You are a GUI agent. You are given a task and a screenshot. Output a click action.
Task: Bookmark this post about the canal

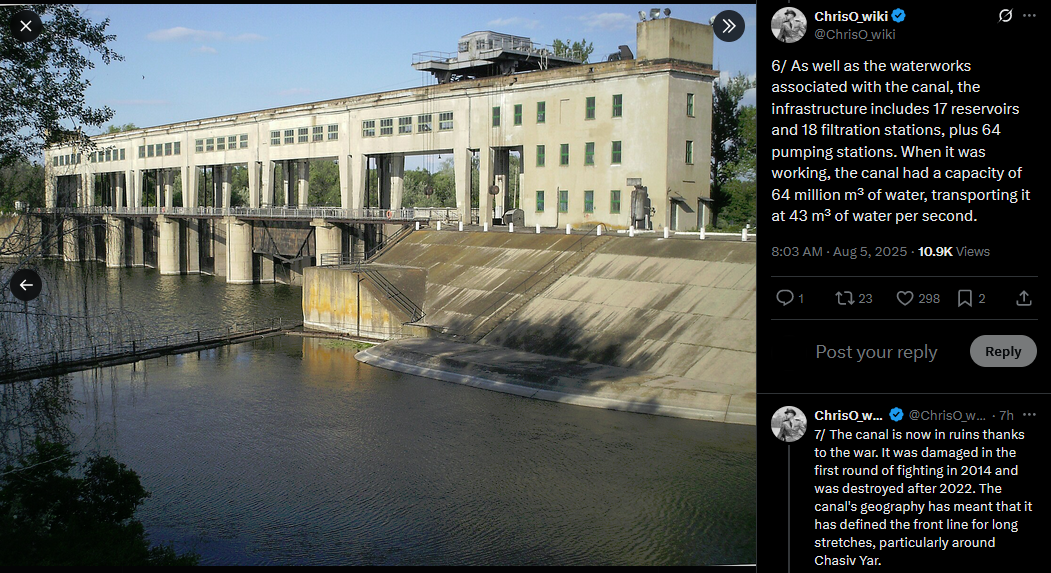tap(965, 298)
